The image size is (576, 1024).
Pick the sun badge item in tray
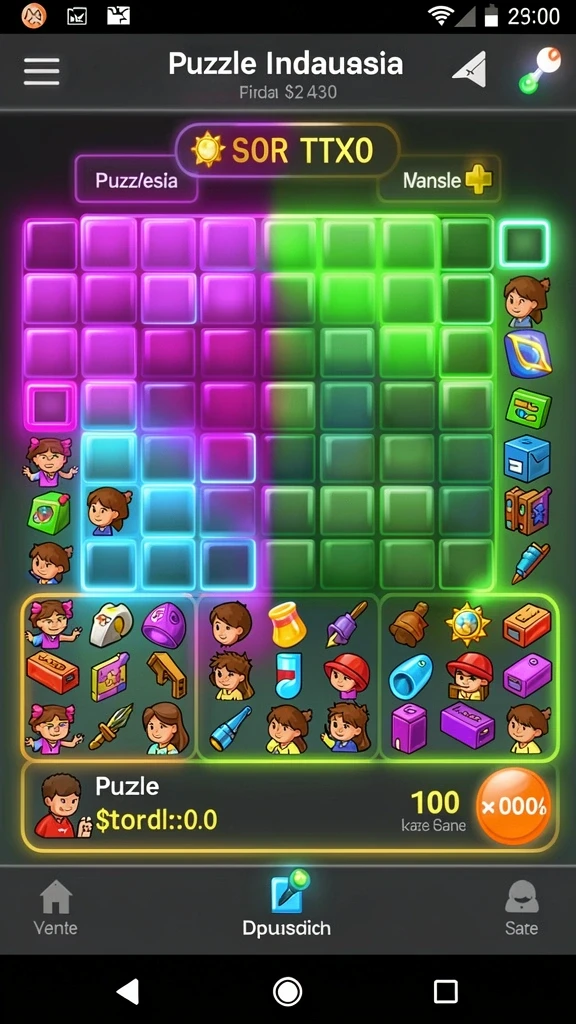coord(468,624)
